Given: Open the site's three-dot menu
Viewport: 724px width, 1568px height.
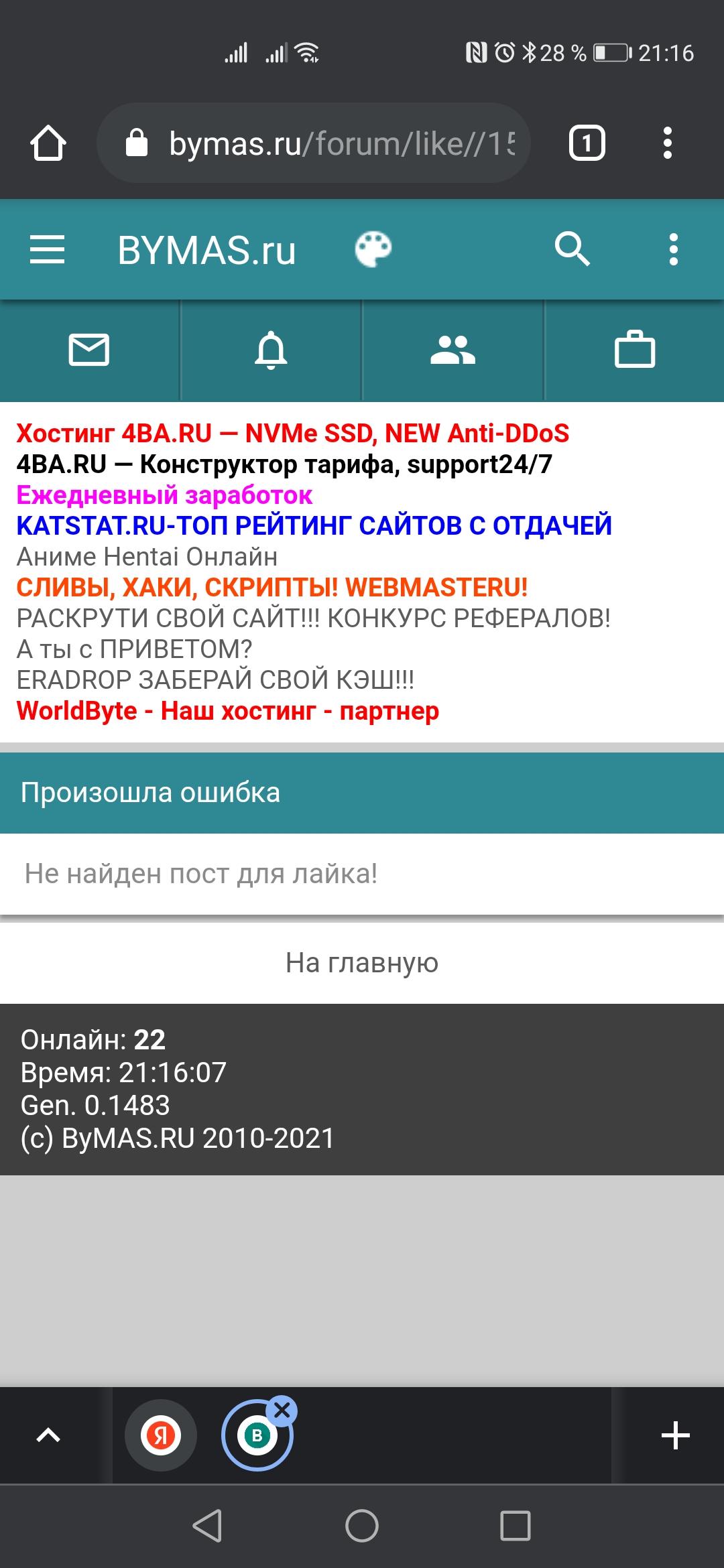Looking at the screenshot, I should point(673,250).
